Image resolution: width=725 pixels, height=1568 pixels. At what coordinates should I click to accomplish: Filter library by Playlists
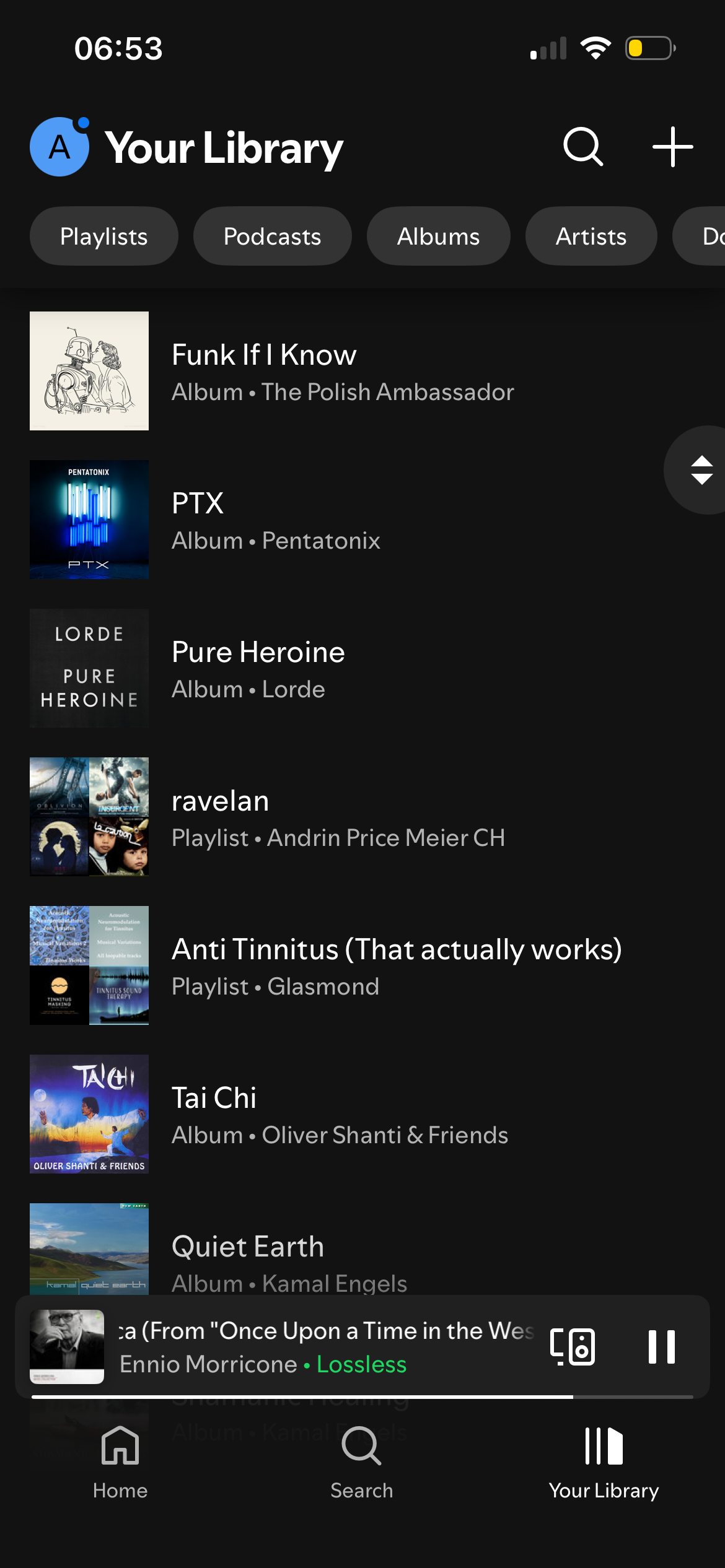coord(104,237)
